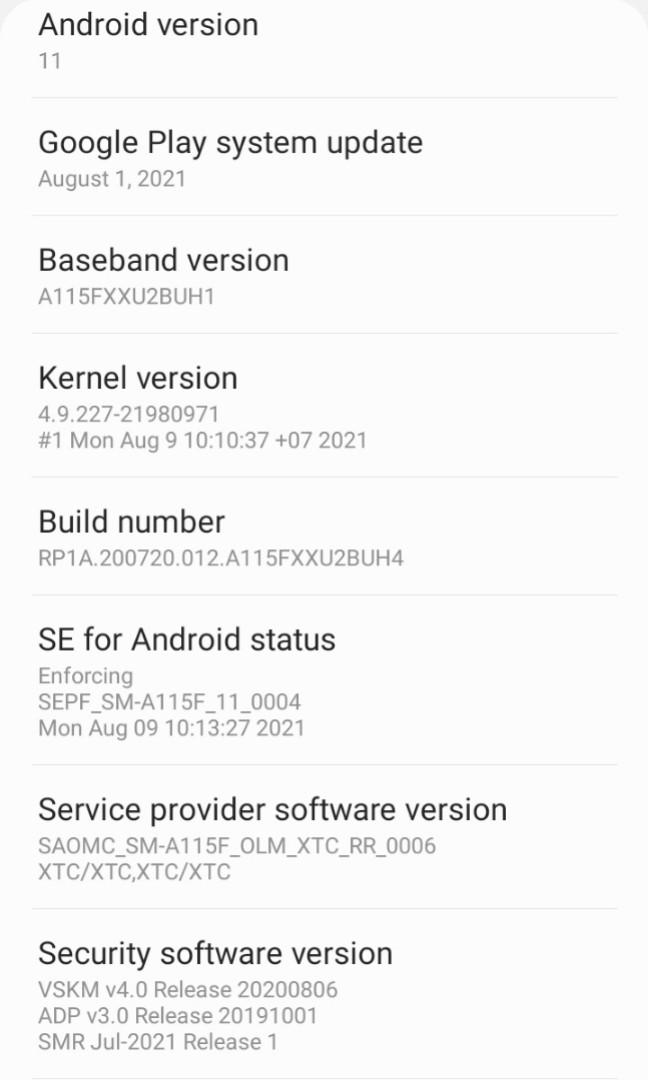Open the Google Play system update row

(x=324, y=157)
